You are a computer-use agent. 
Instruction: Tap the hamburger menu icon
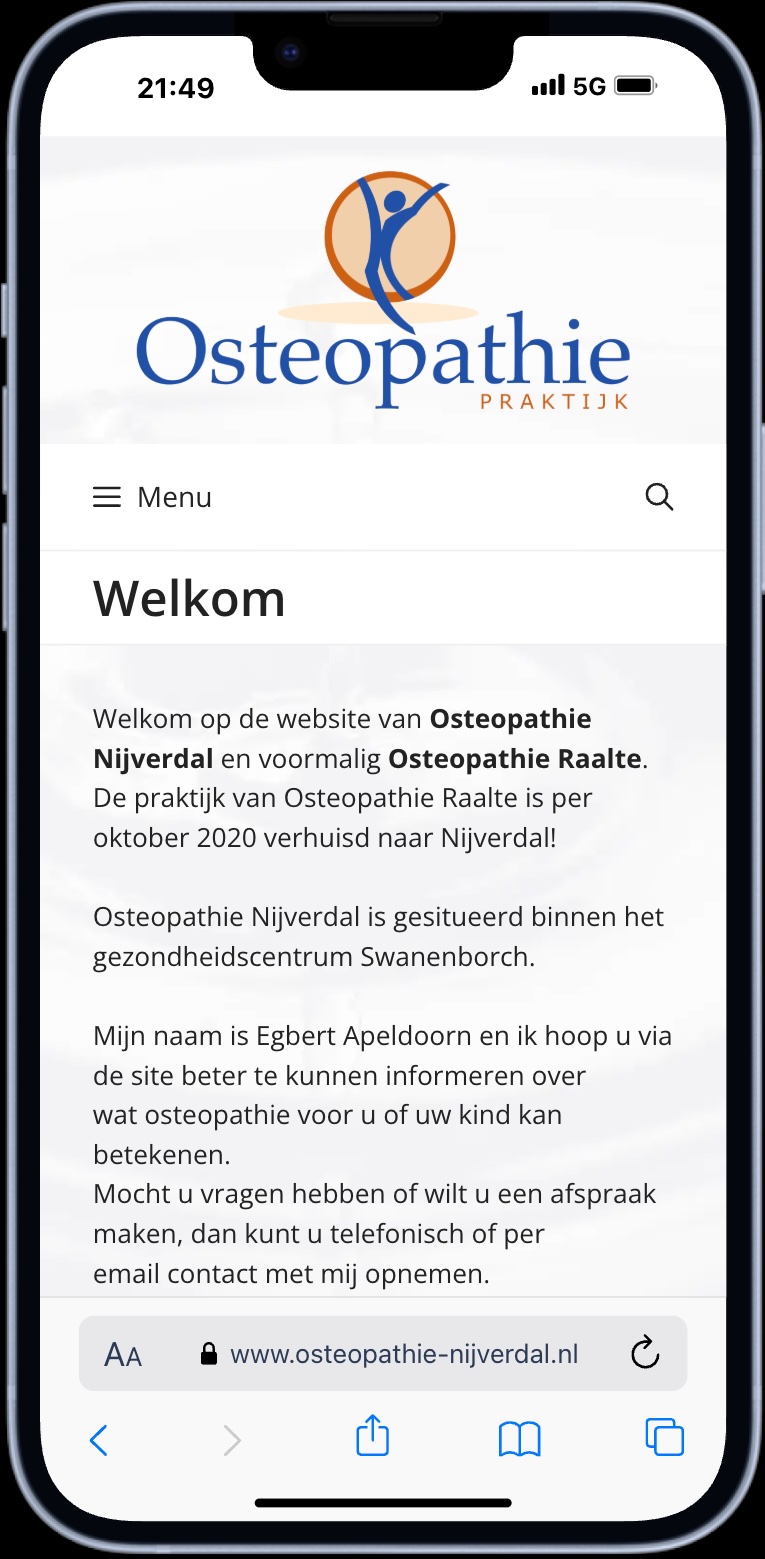coord(107,496)
